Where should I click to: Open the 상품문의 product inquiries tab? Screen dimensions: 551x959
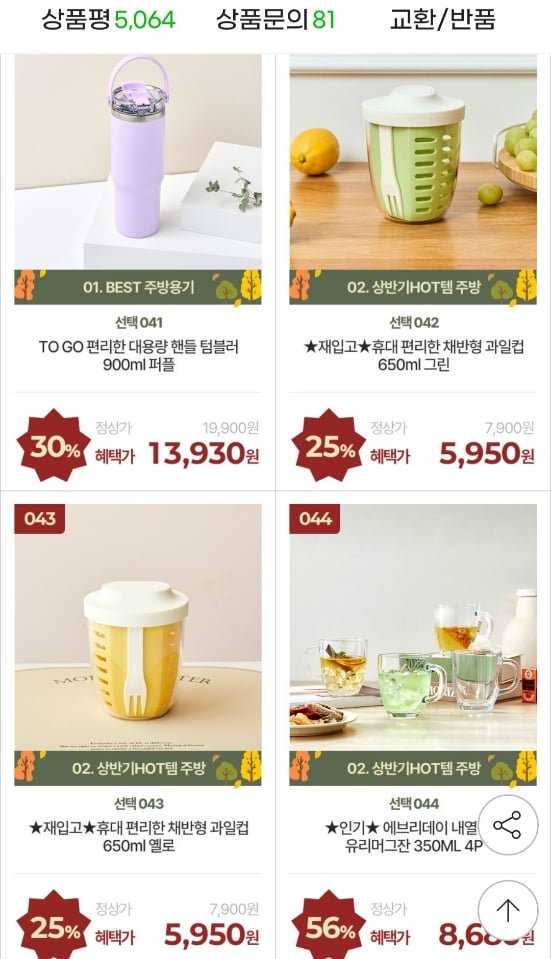276,20
